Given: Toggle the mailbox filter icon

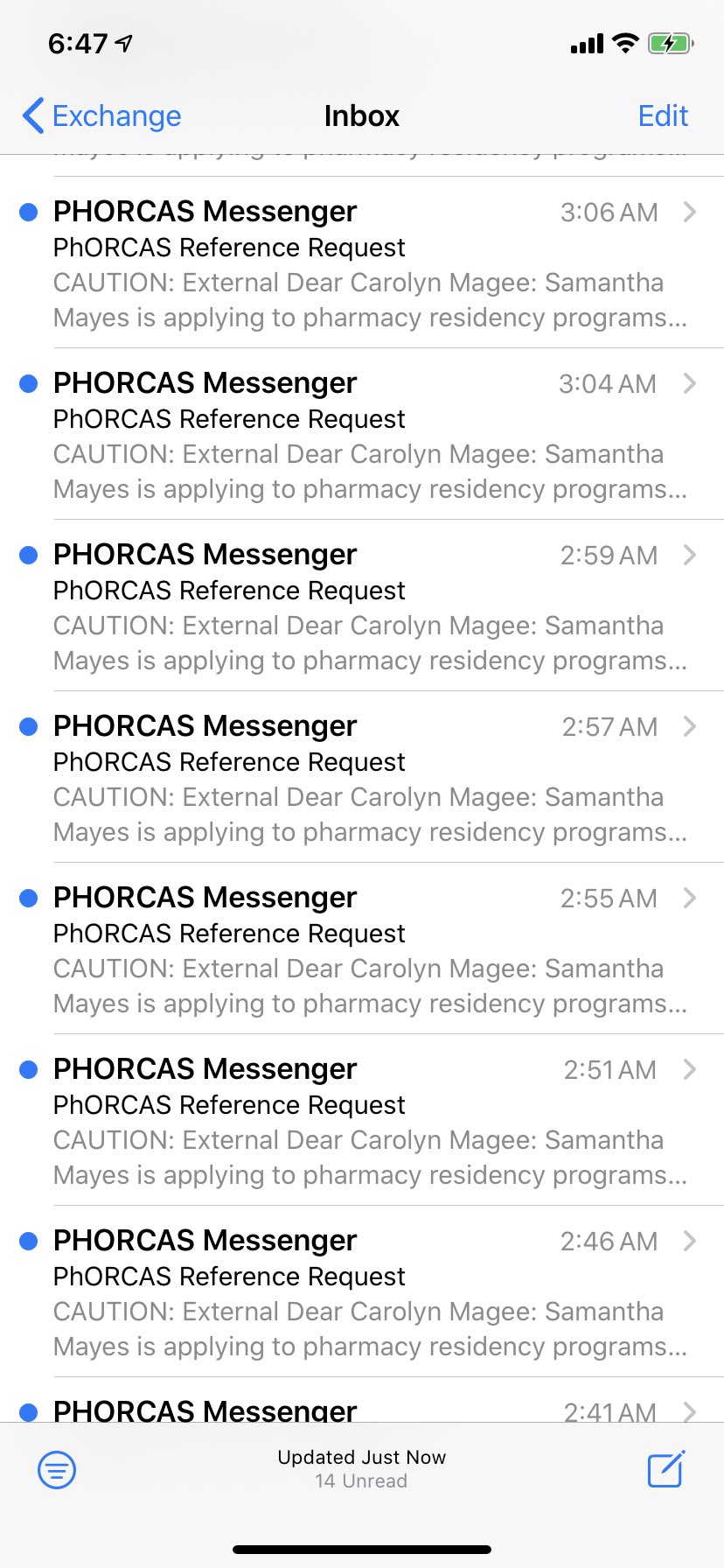Looking at the screenshot, I should 57,1469.
